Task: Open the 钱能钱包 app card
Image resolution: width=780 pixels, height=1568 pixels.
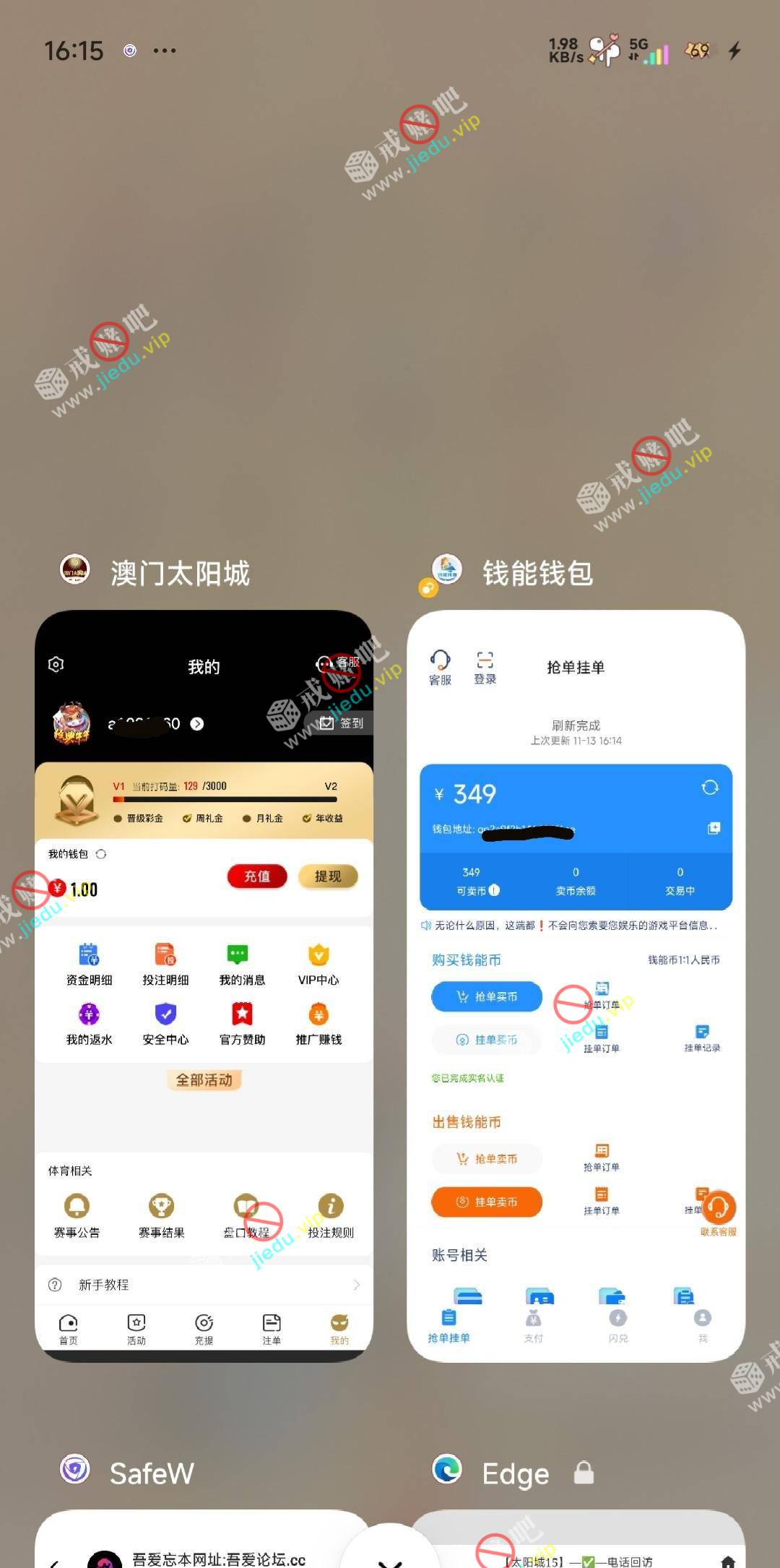Action: [x=576, y=983]
